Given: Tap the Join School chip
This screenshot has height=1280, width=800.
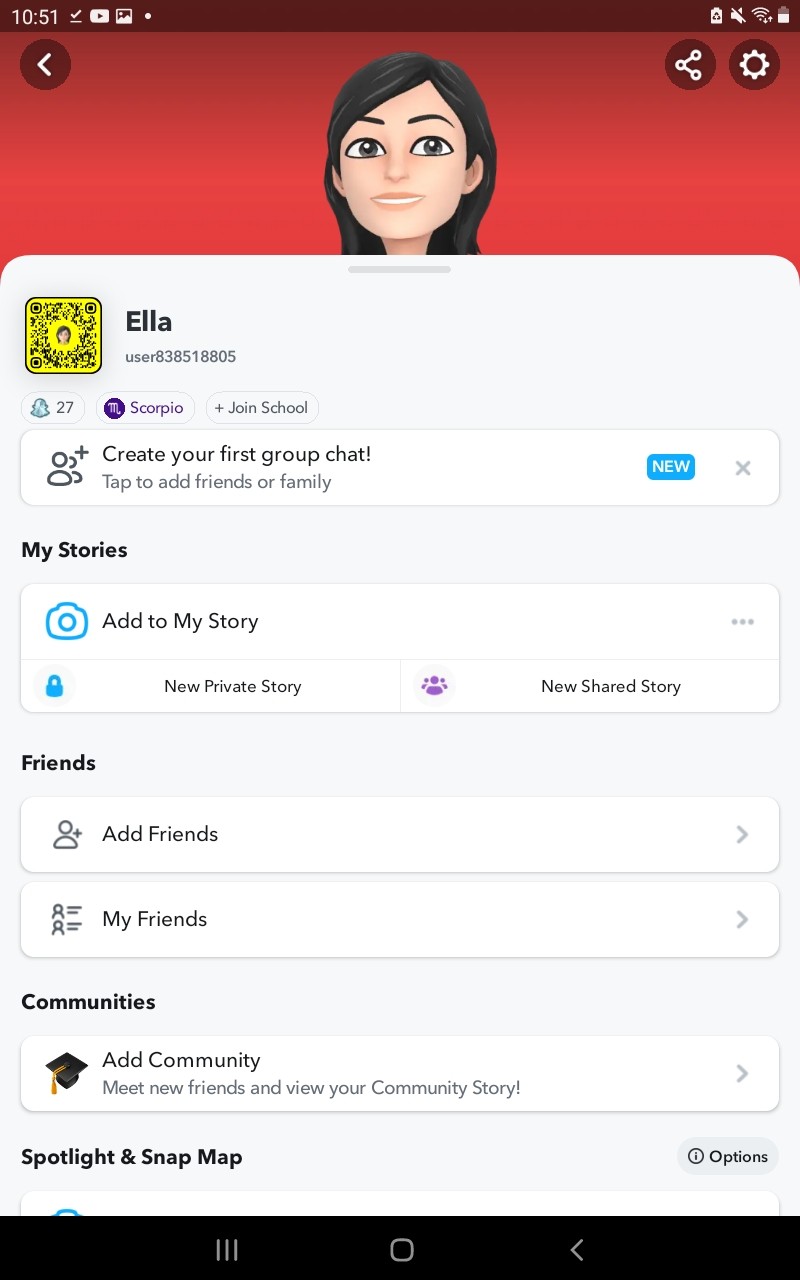Looking at the screenshot, I should pyautogui.click(x=262, y=407).
